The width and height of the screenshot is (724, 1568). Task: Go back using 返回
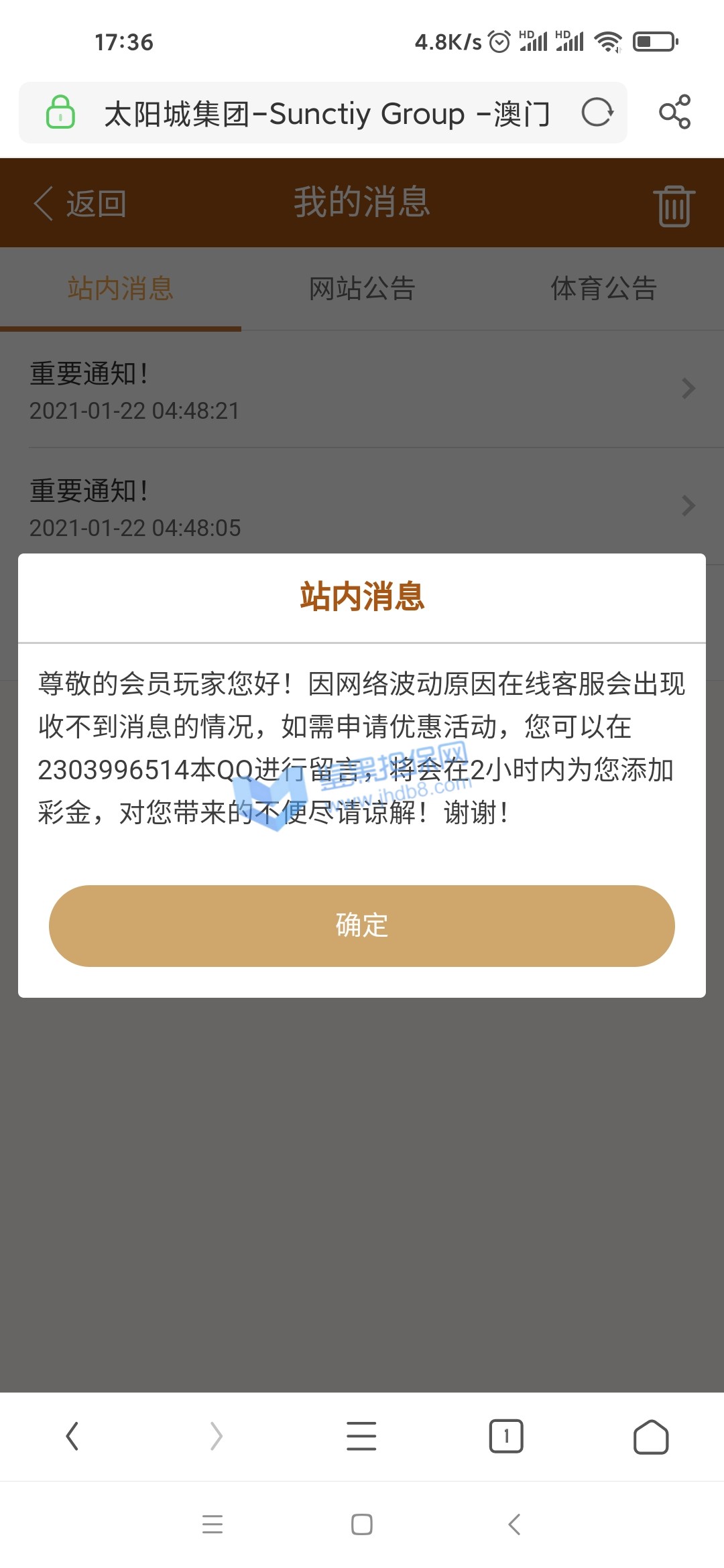(80, 203)
